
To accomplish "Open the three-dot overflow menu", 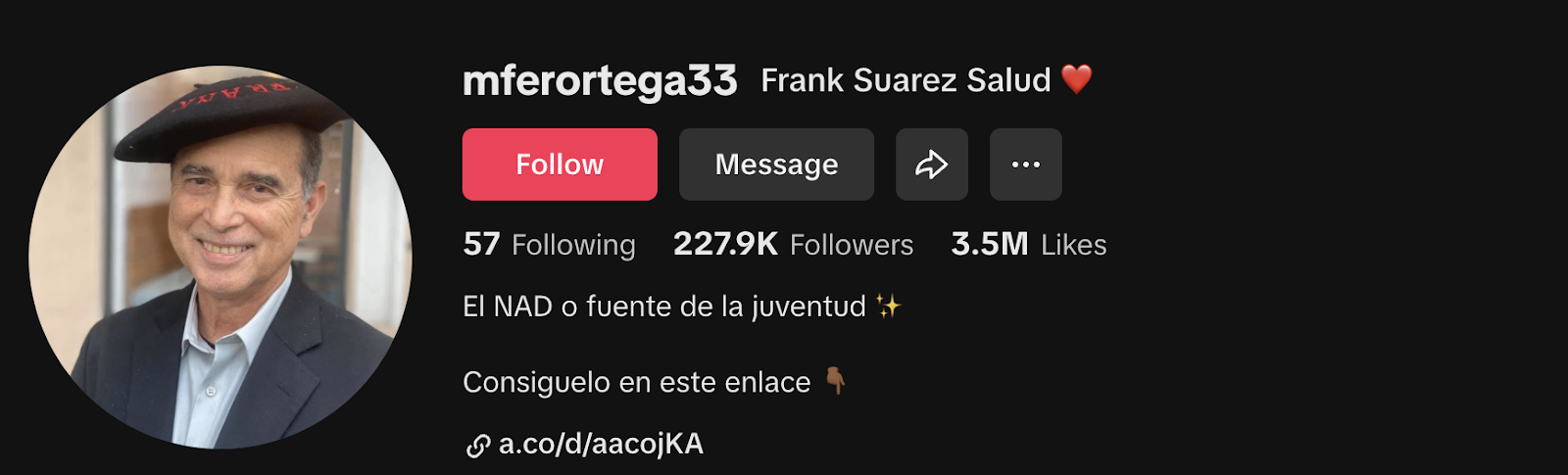I will tap(1025, 165).
